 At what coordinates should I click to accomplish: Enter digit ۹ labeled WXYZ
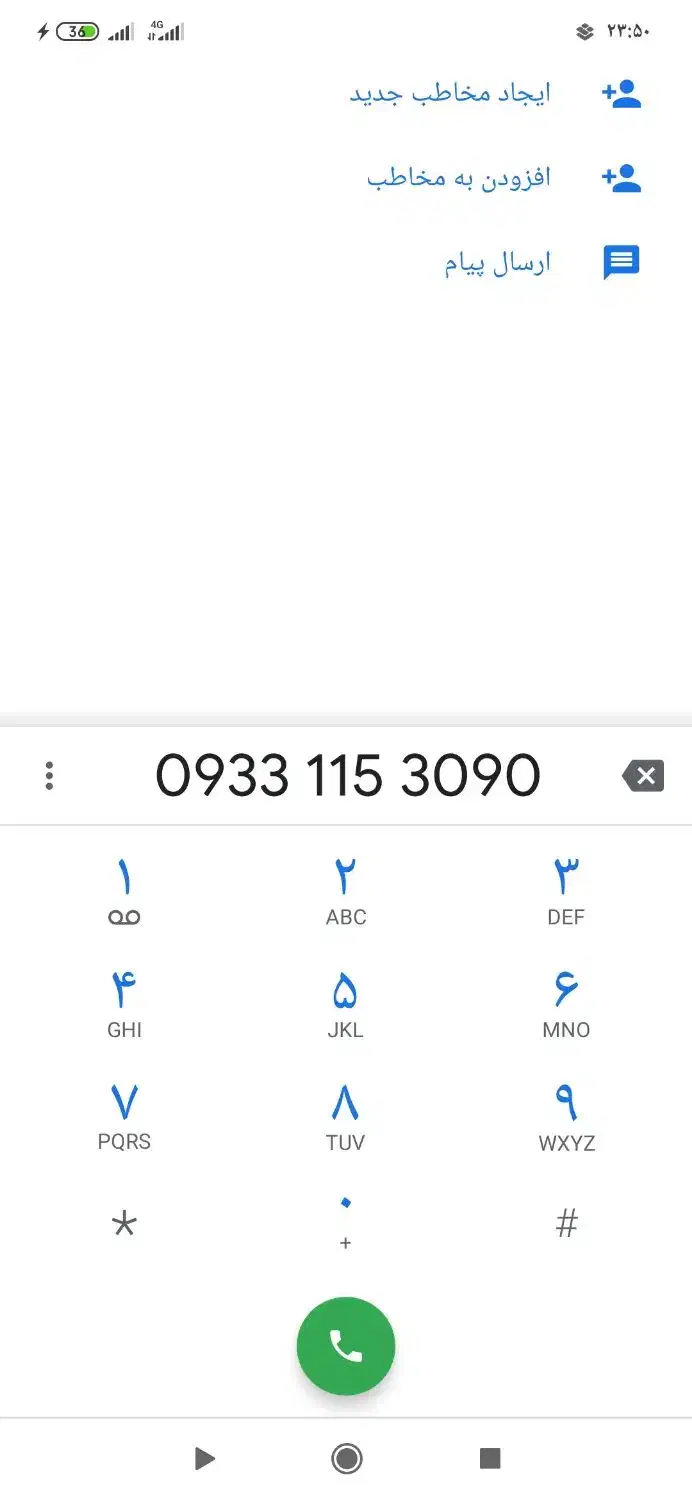pos(566,1116)
